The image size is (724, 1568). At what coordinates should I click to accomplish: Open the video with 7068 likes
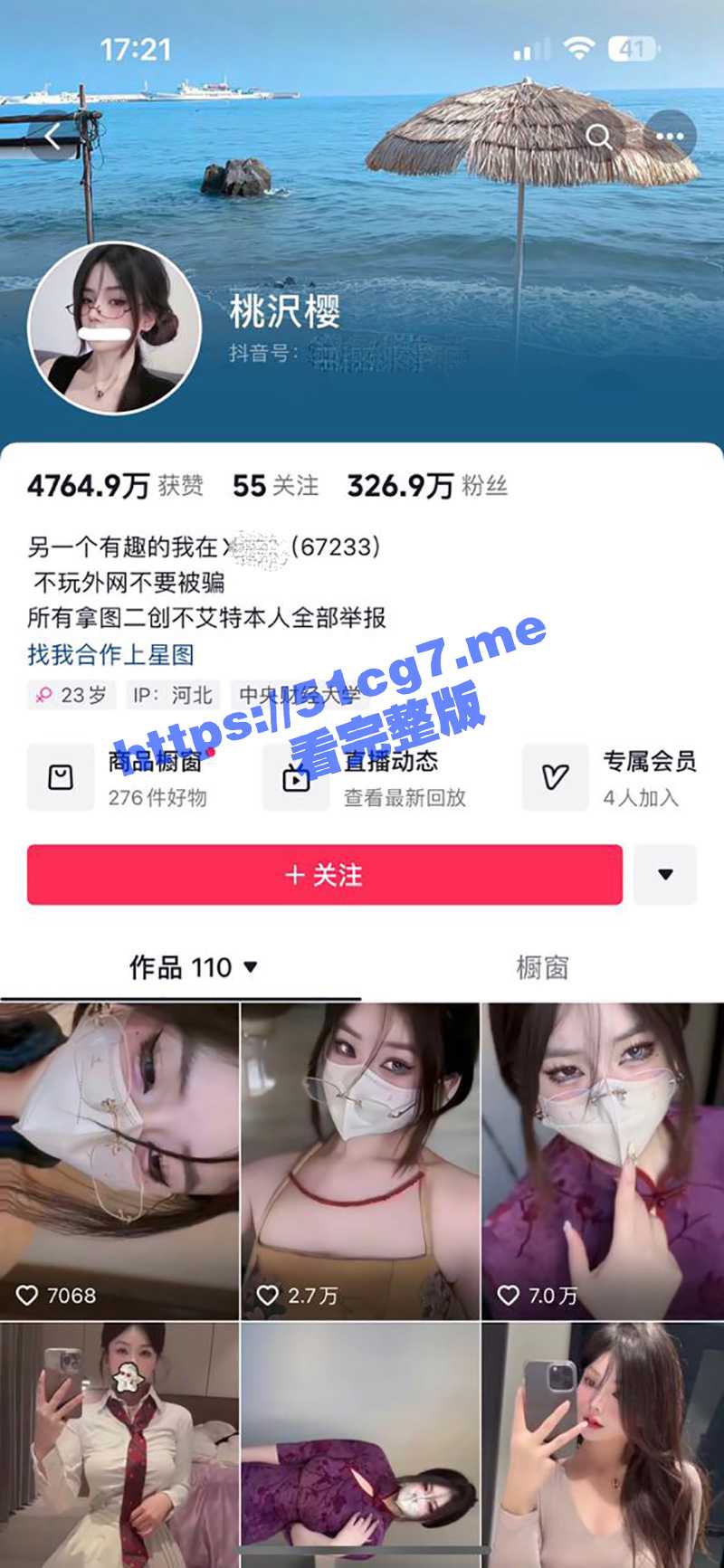119,1160
